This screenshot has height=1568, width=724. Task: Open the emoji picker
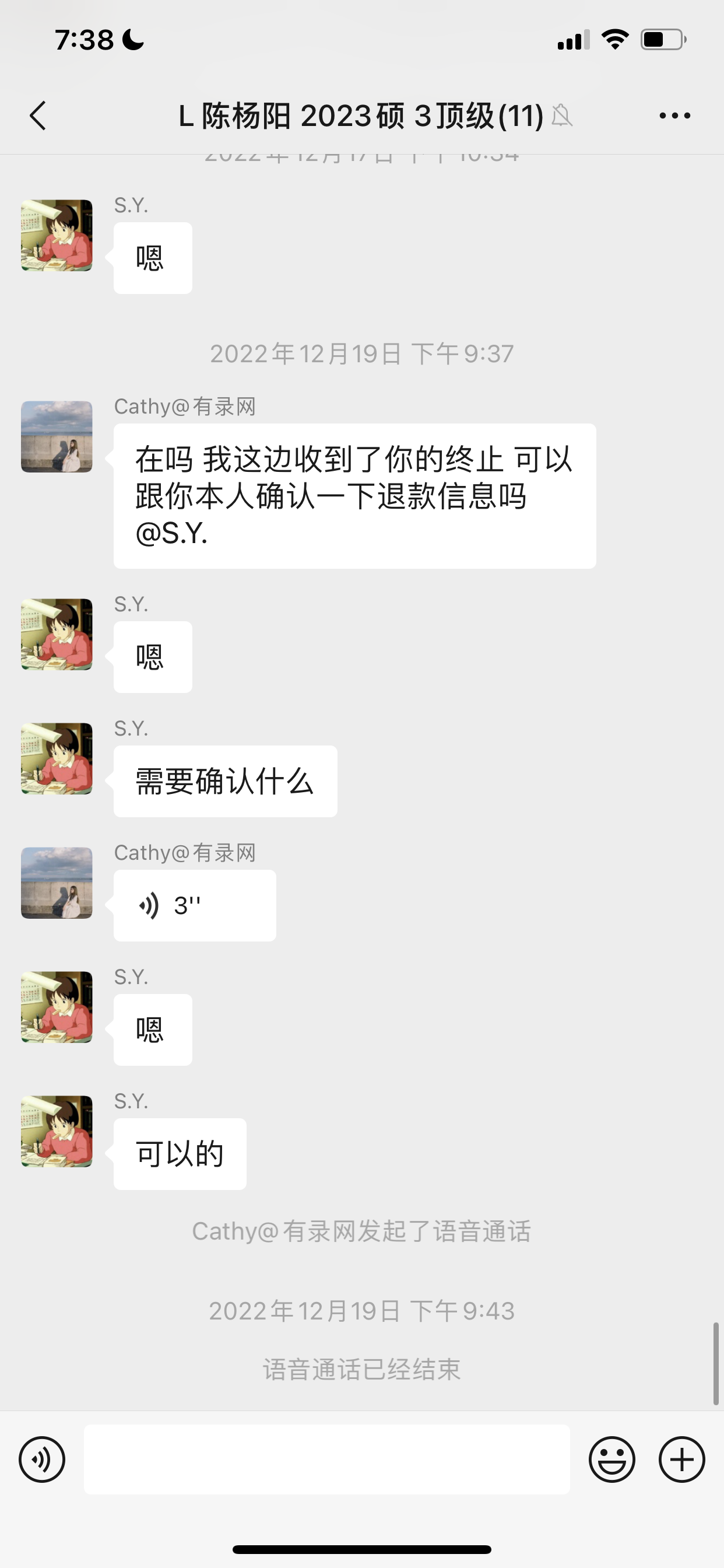(611, 1459)
